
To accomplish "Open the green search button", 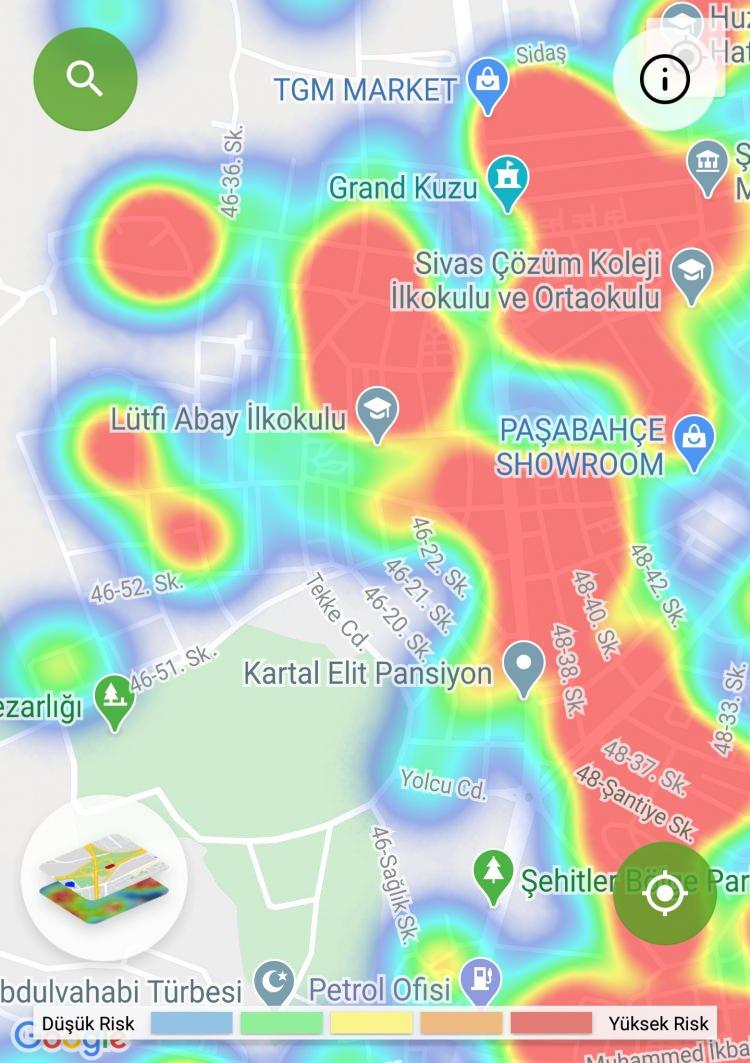I will click(85, 78).
